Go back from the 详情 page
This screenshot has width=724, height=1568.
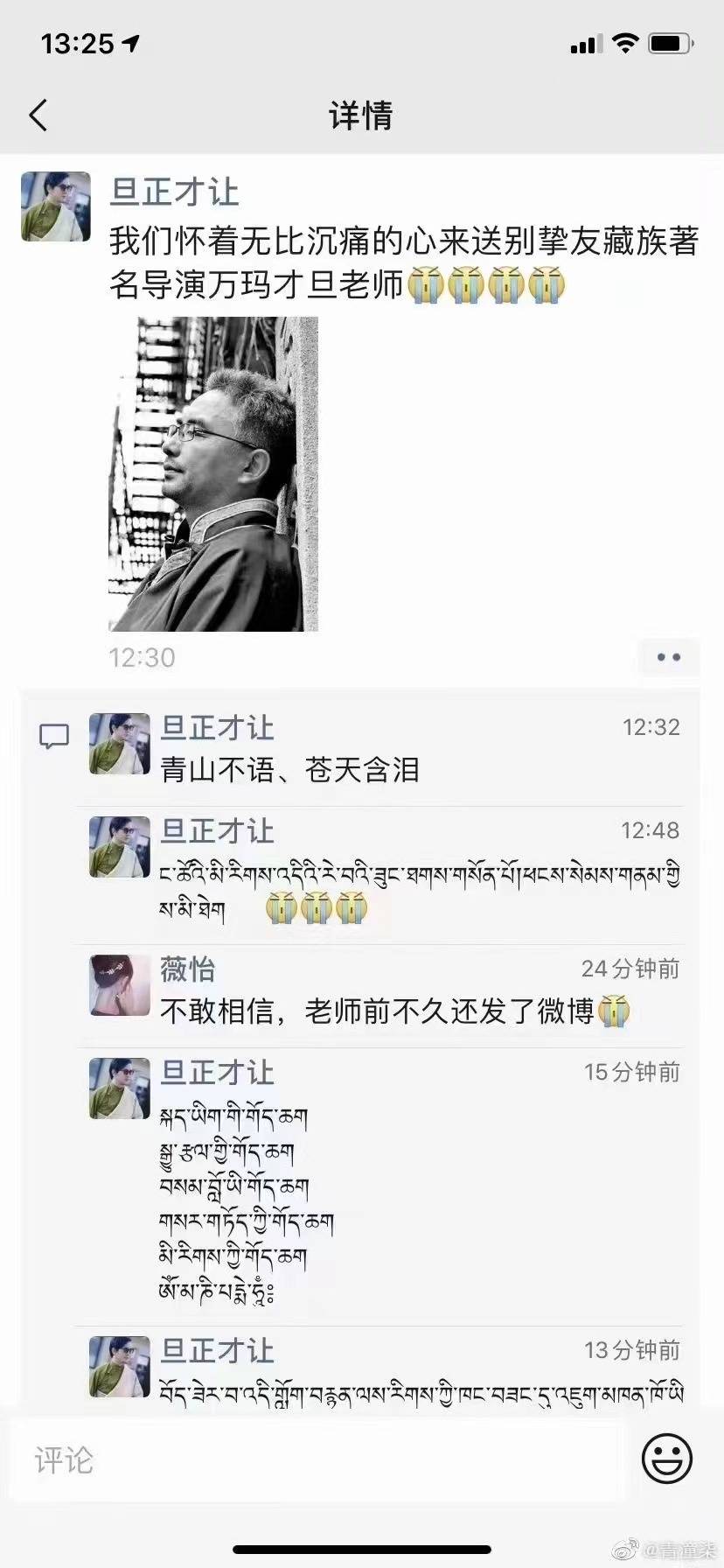coord(38,115)
